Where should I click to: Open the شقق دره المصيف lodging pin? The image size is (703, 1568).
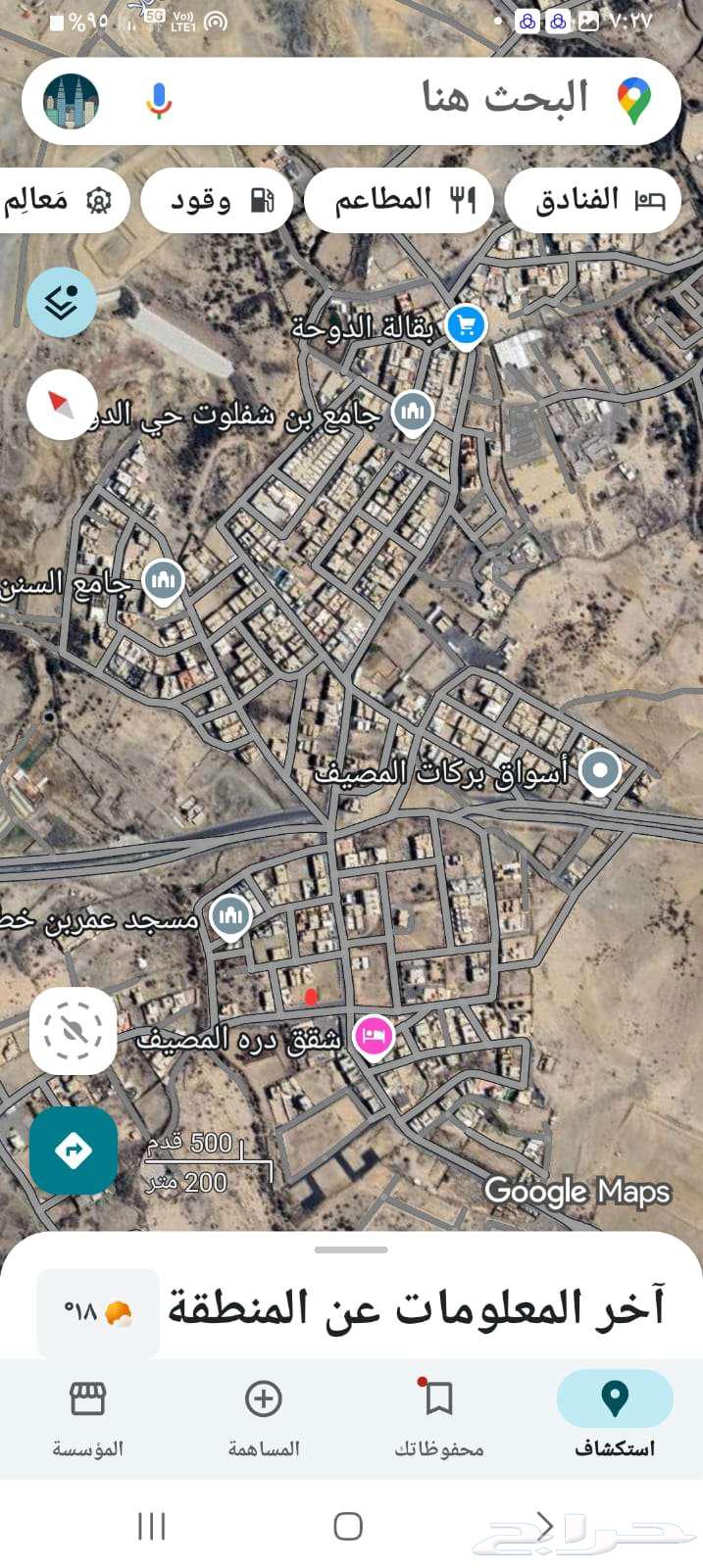(374, 1036)
